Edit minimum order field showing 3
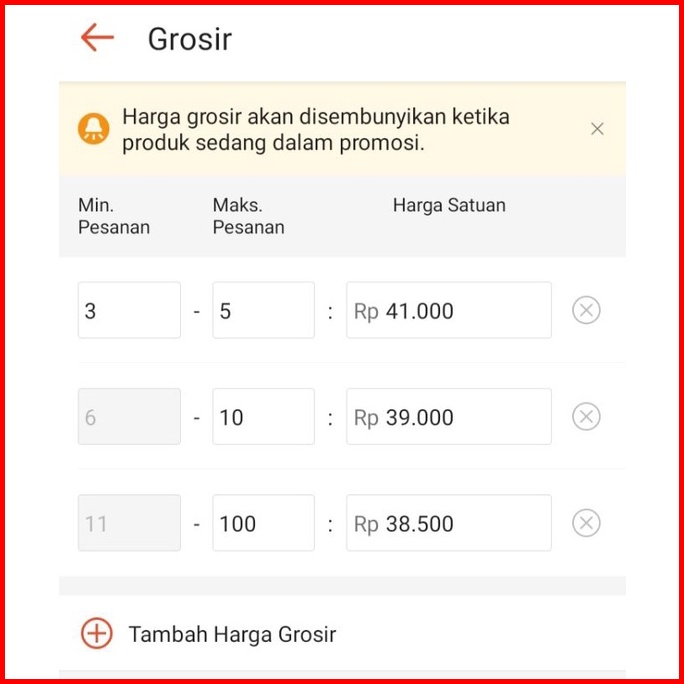The width and height of the screenshot is (684, 684). point(129,311)
